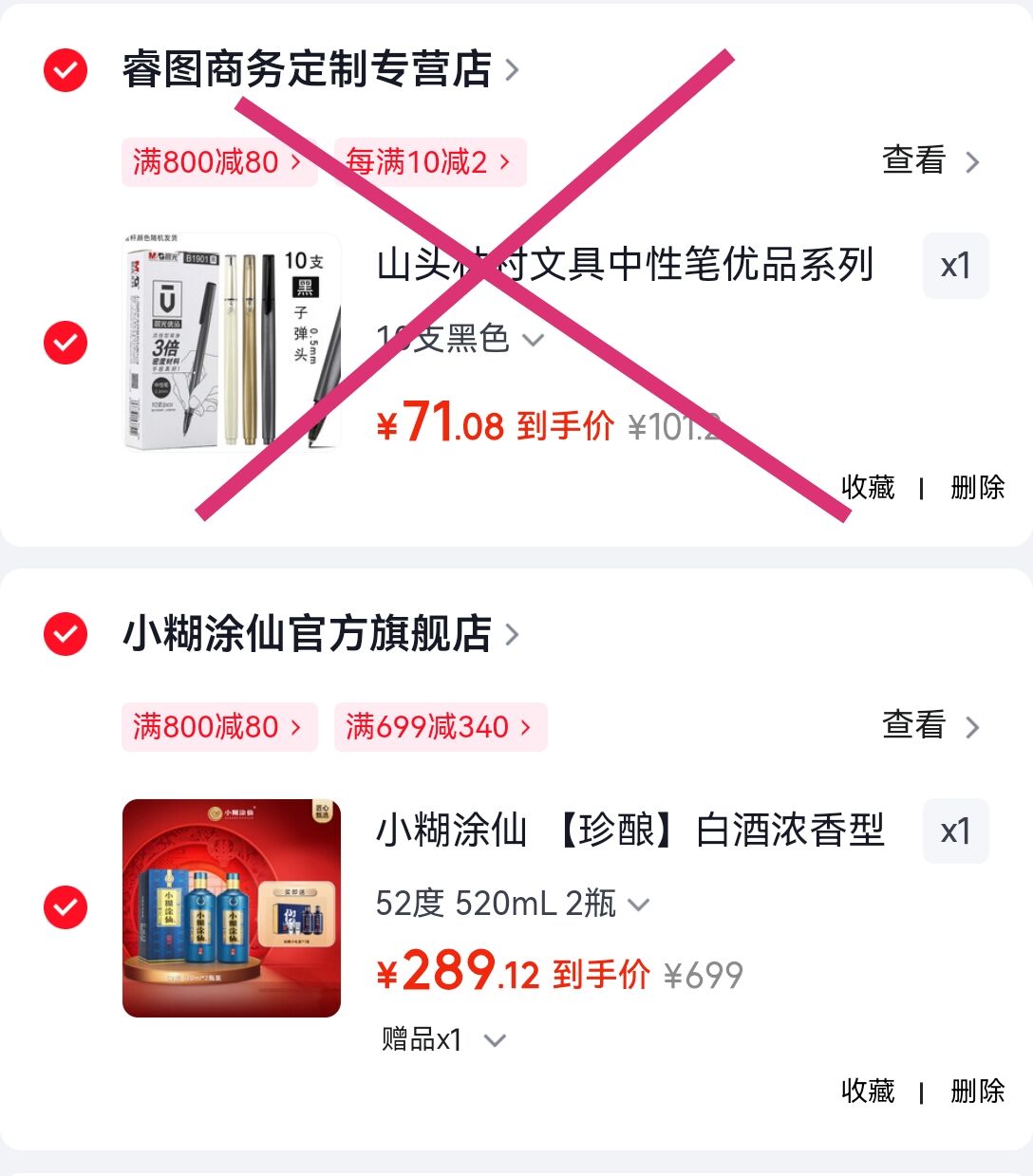Visit the 小糊涂仙官方旗舰店 store page
Screen dimensions: 1033x1176
click(319, 634)
